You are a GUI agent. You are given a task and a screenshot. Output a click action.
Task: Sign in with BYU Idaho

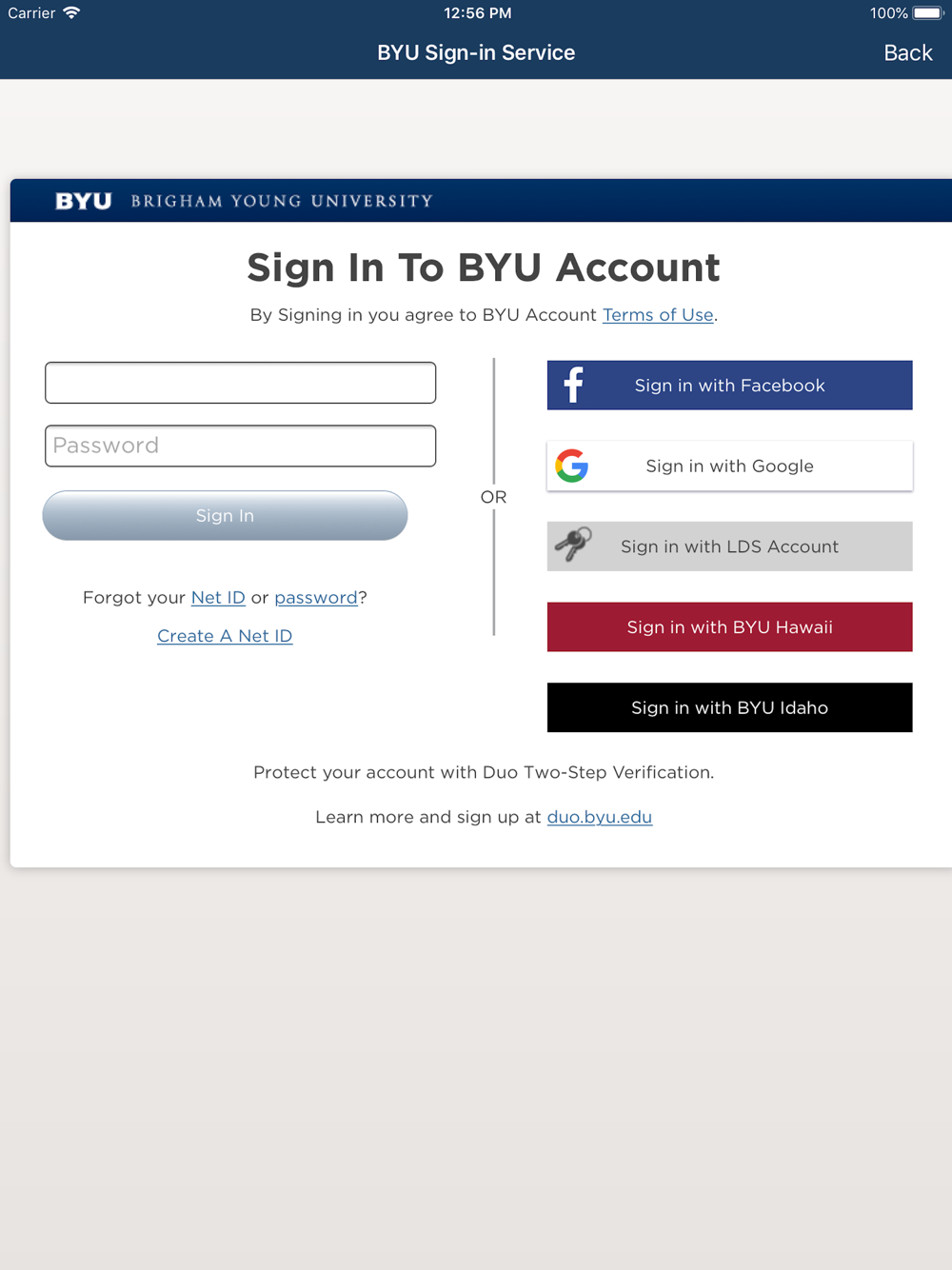(729, 707)
